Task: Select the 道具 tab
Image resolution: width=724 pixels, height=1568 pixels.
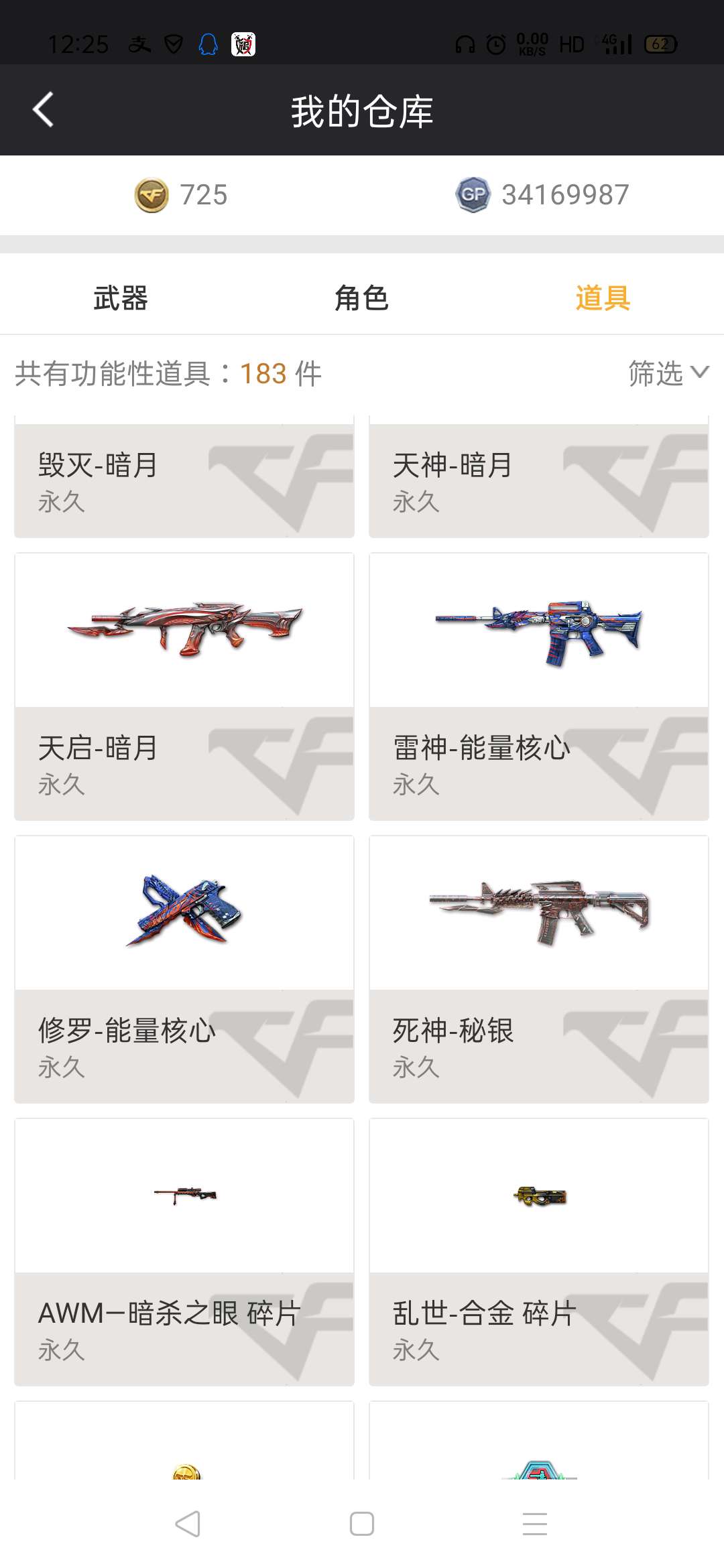Action: (x=602, y=298)
